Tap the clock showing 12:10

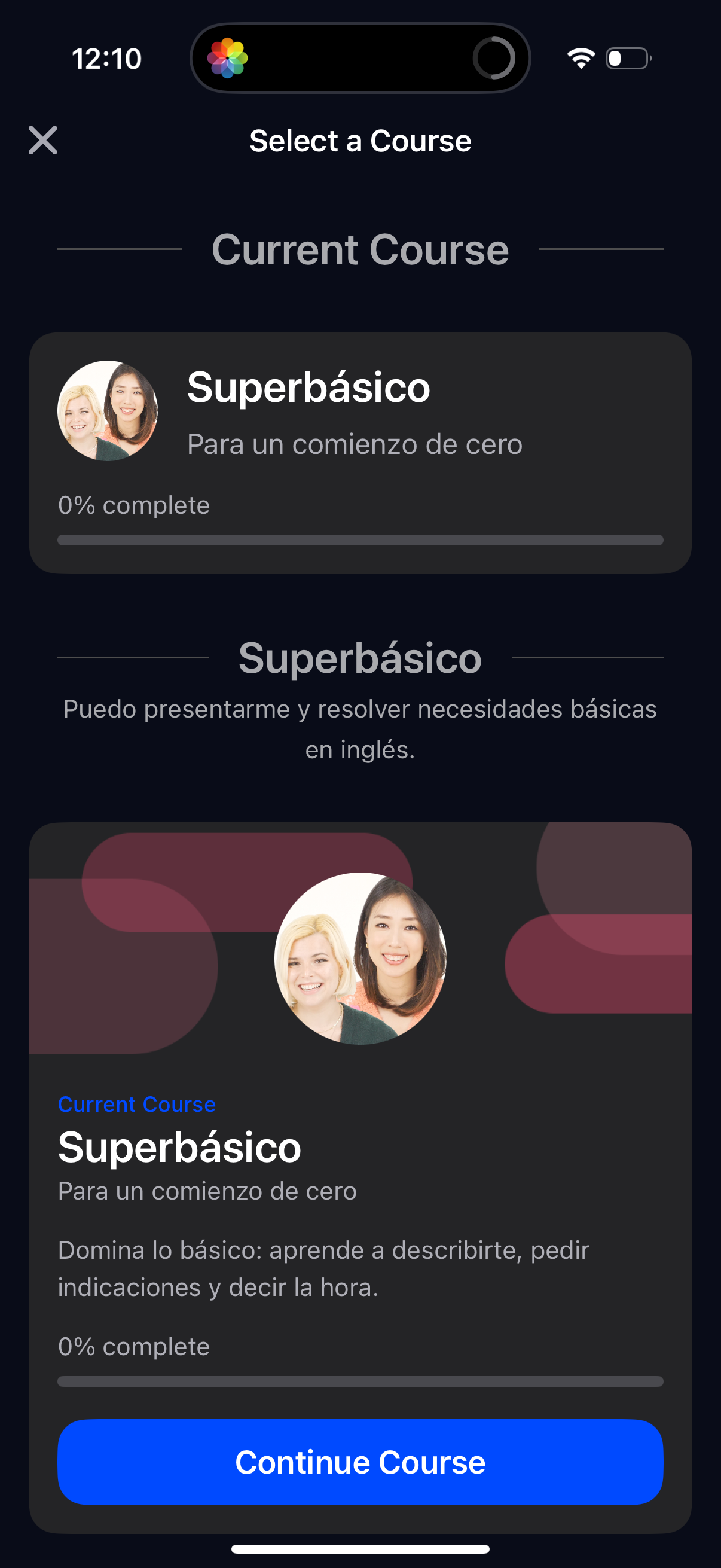click(x=106, y=58)
